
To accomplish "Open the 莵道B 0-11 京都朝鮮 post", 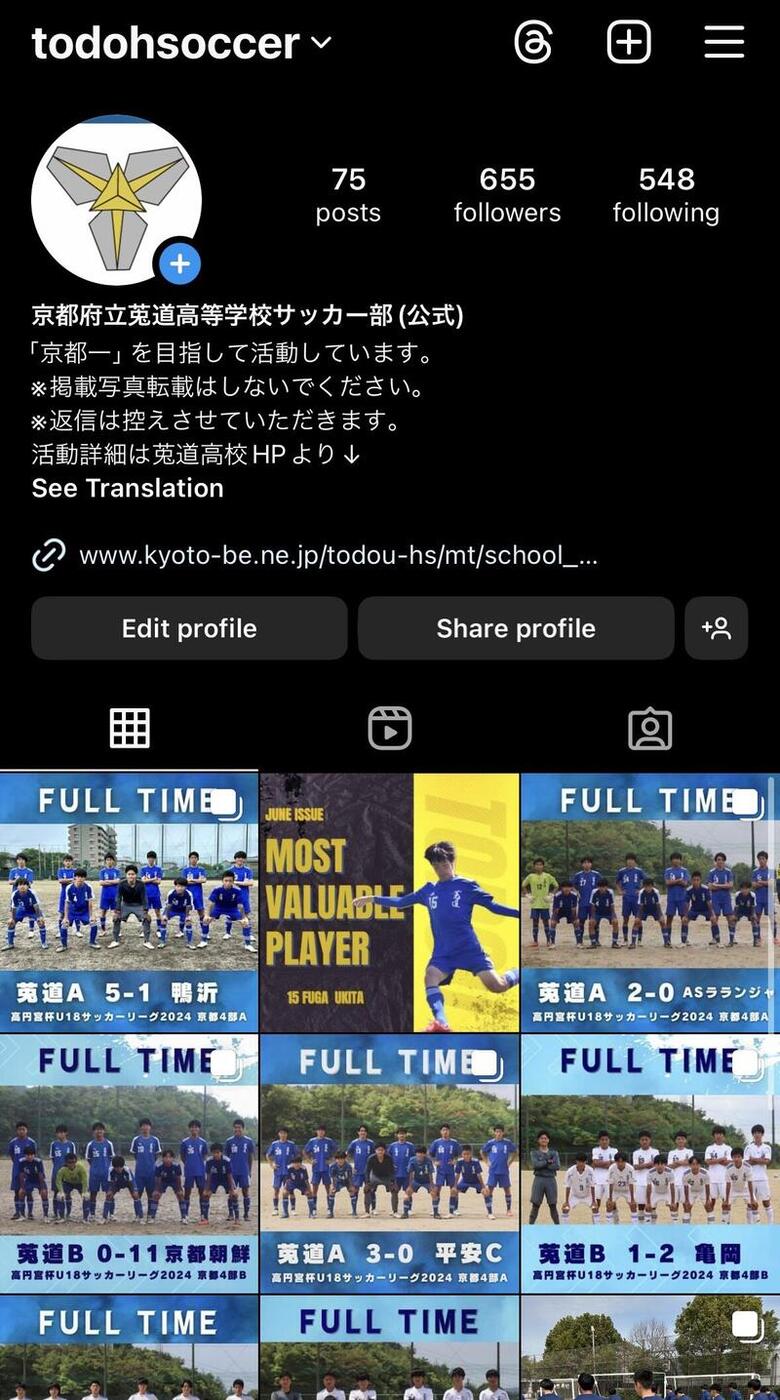I will click(129, 1164).
